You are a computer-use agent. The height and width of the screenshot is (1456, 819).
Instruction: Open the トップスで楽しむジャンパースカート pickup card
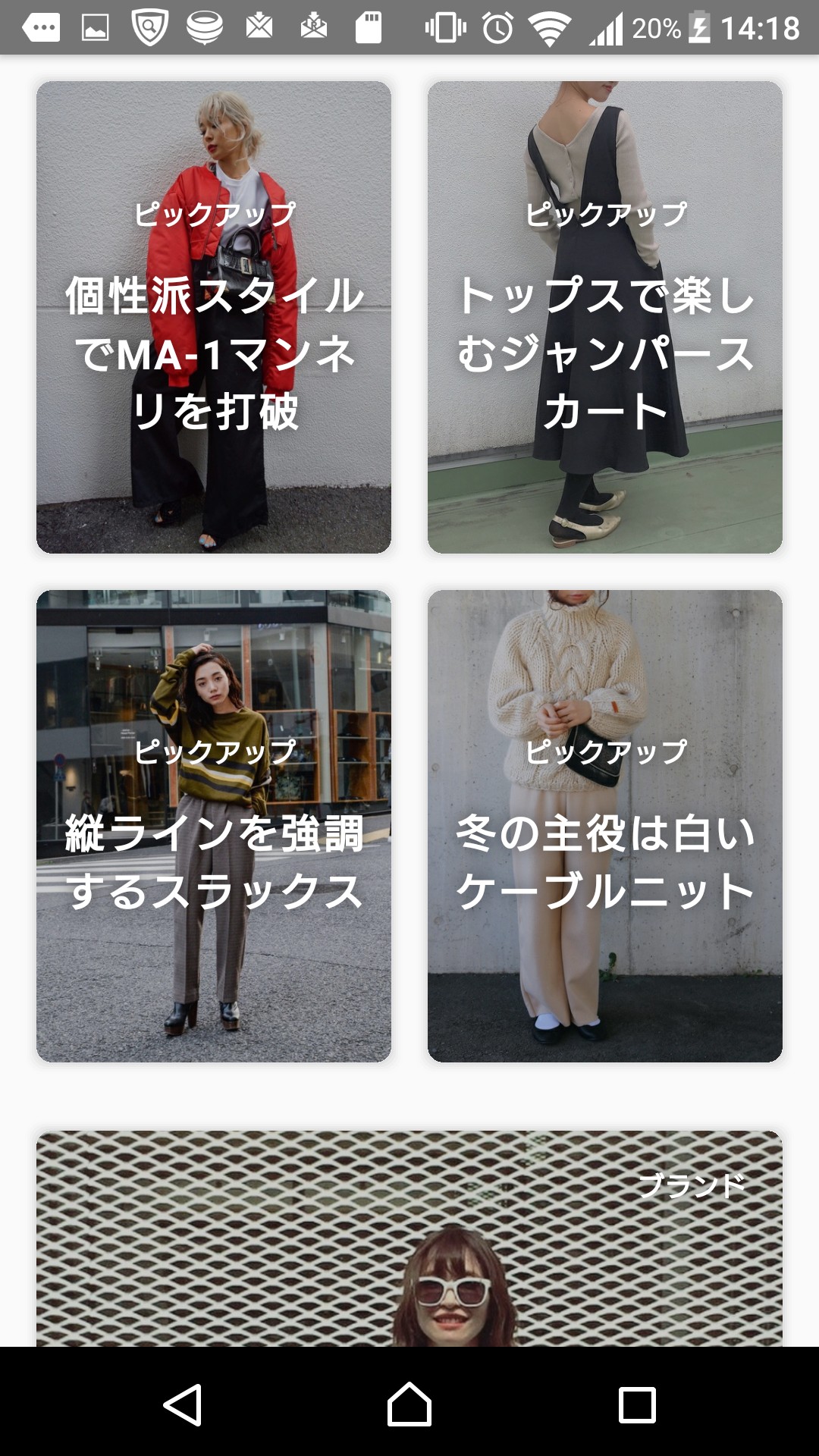pyautogui.click(x=605, y=317)
